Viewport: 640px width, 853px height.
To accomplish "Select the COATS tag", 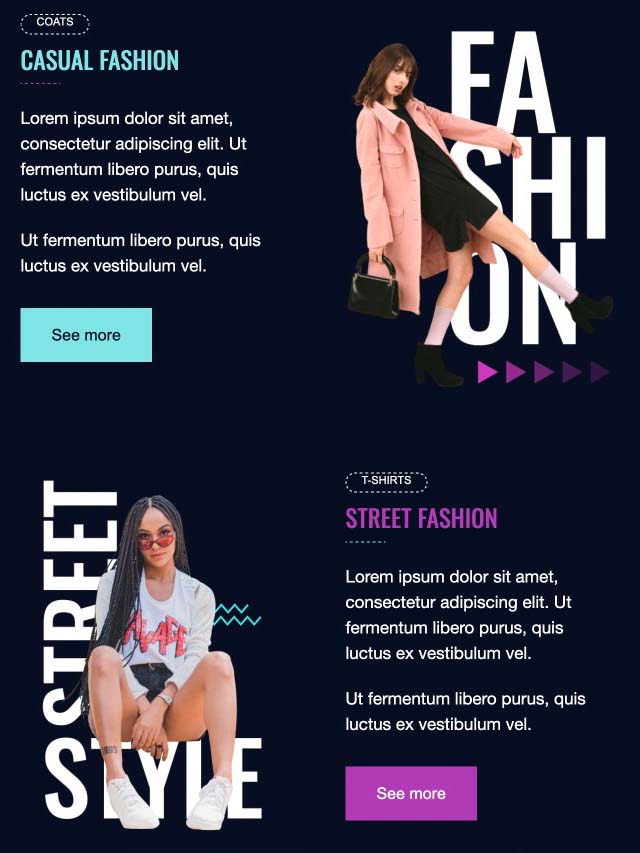I will tap(55, 23).
